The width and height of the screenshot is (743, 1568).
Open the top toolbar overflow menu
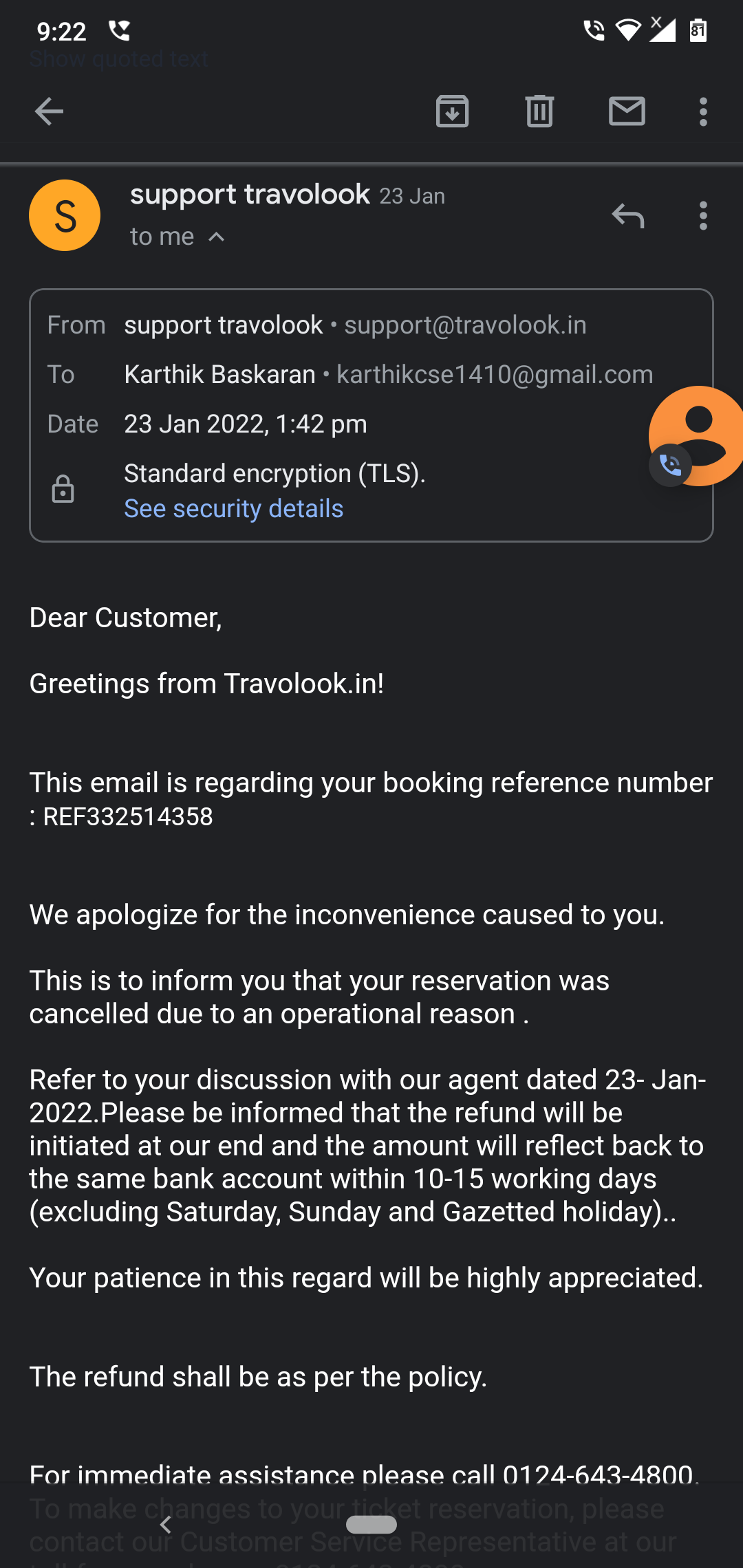[702, 111]
